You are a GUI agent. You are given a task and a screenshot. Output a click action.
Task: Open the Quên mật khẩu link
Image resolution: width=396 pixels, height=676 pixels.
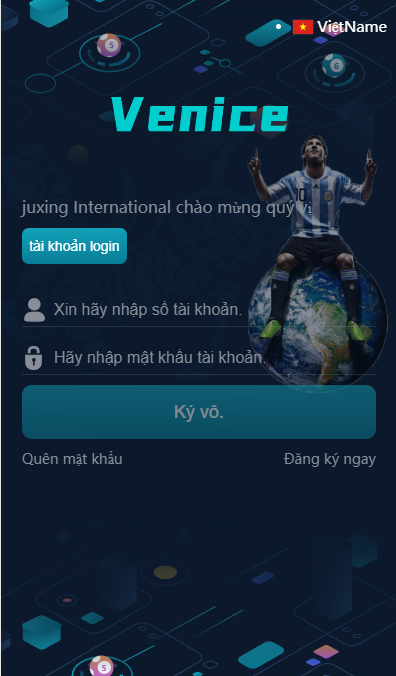pyautogui.click(x=72, y=459)
